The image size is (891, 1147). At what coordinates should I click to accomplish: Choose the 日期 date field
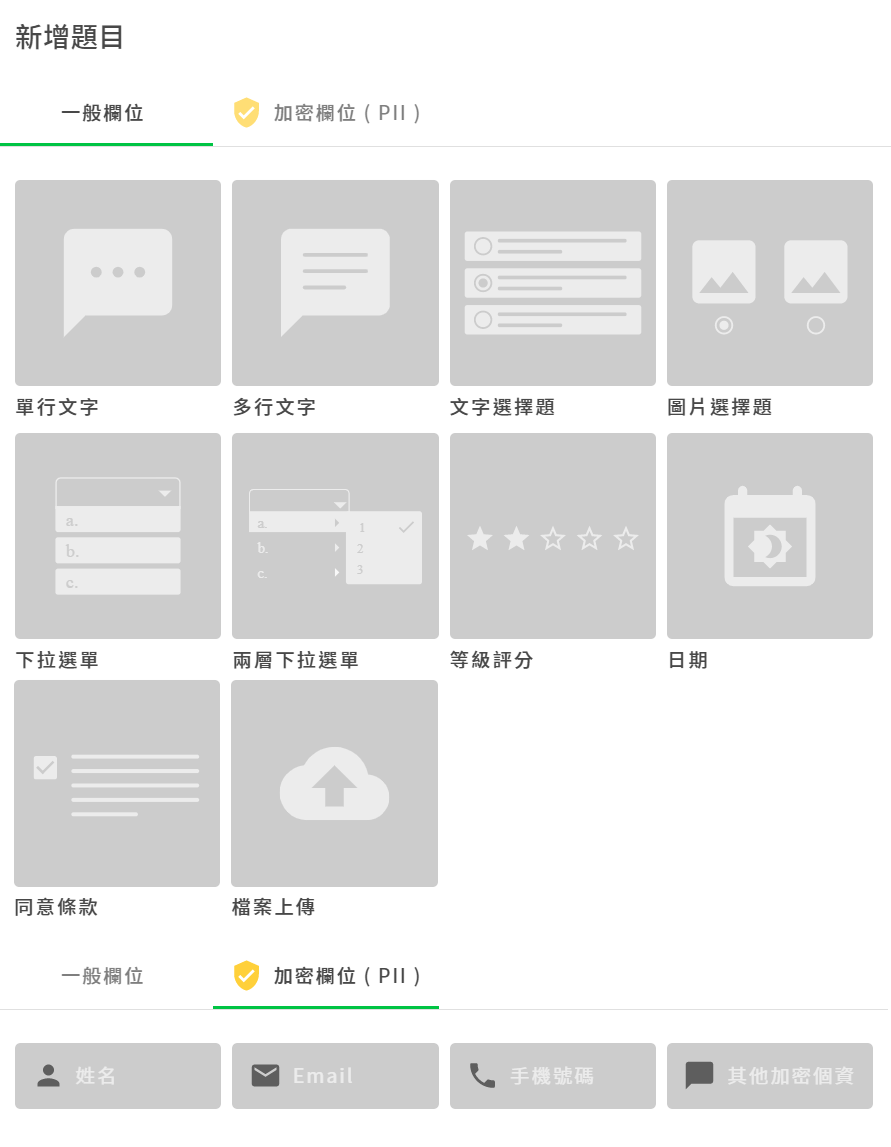click(770, 536)
